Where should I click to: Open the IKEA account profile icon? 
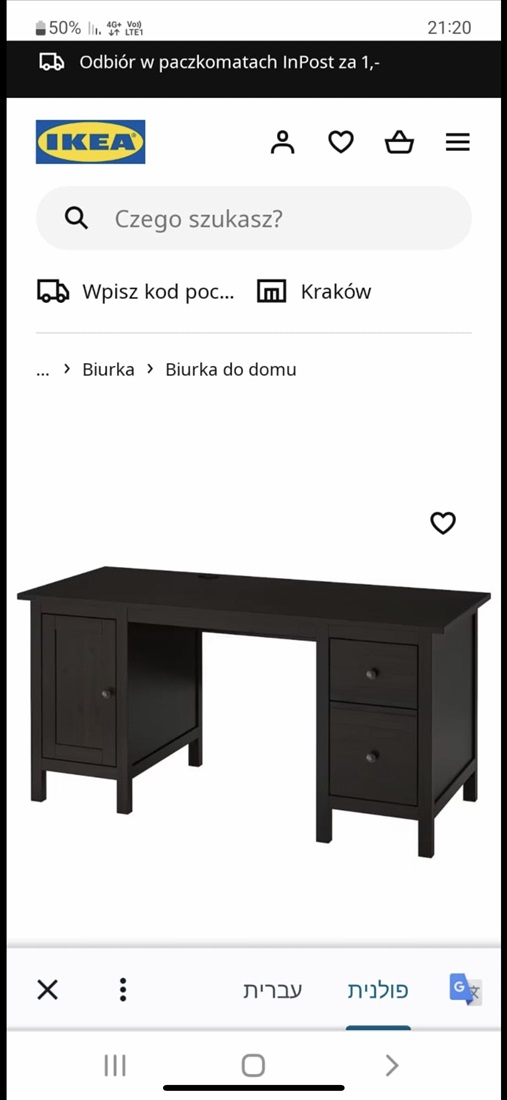(x=283, y=142)
